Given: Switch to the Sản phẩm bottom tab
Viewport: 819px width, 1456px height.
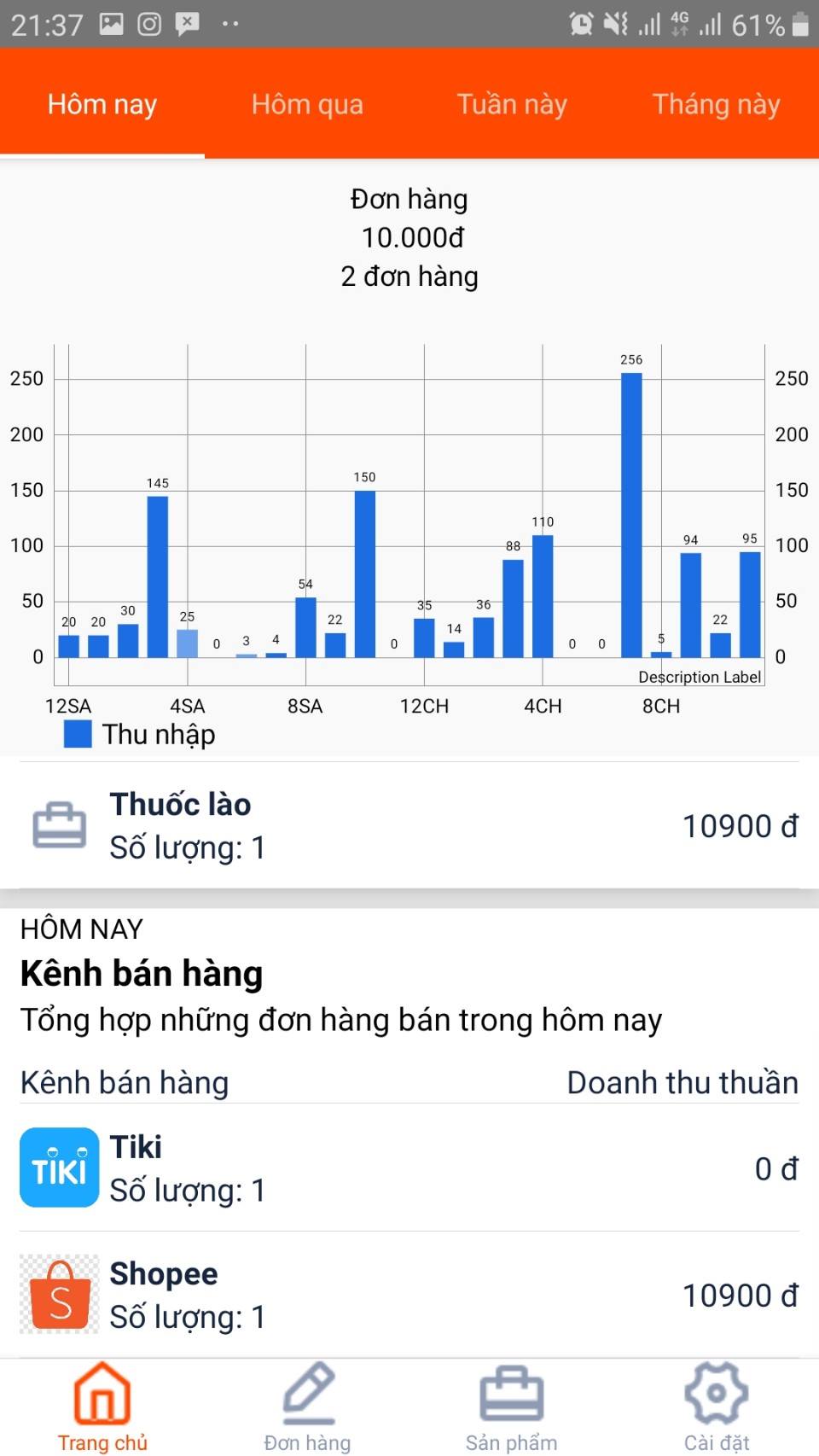Looking at the screenshot, I should coord(512,1407).
